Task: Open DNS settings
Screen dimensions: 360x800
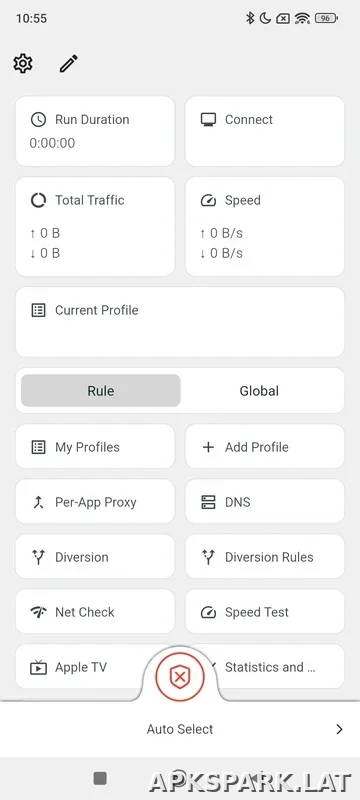Action: click(265, 502)
